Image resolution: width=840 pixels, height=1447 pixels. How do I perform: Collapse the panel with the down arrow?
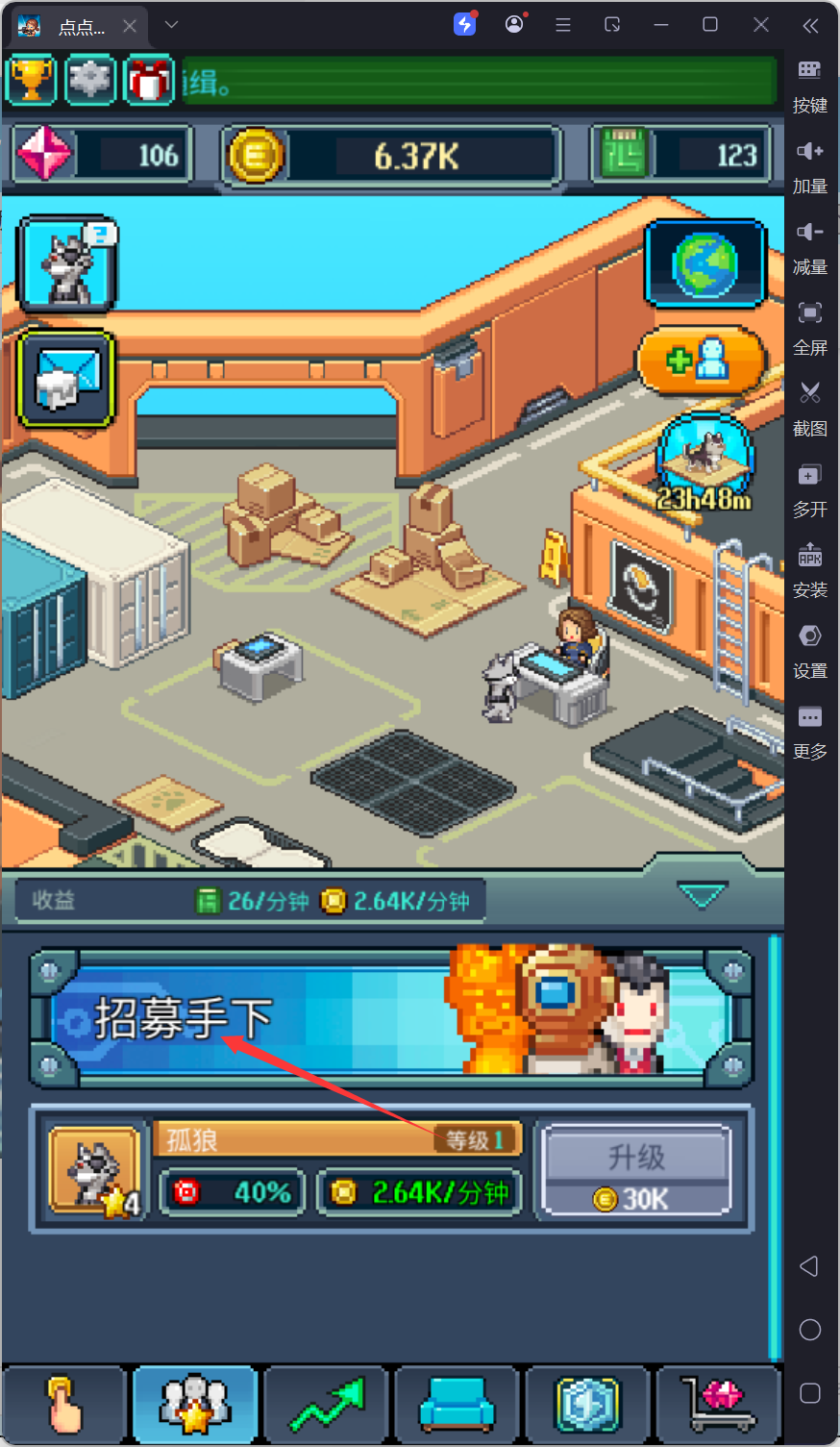pos(701,896)
